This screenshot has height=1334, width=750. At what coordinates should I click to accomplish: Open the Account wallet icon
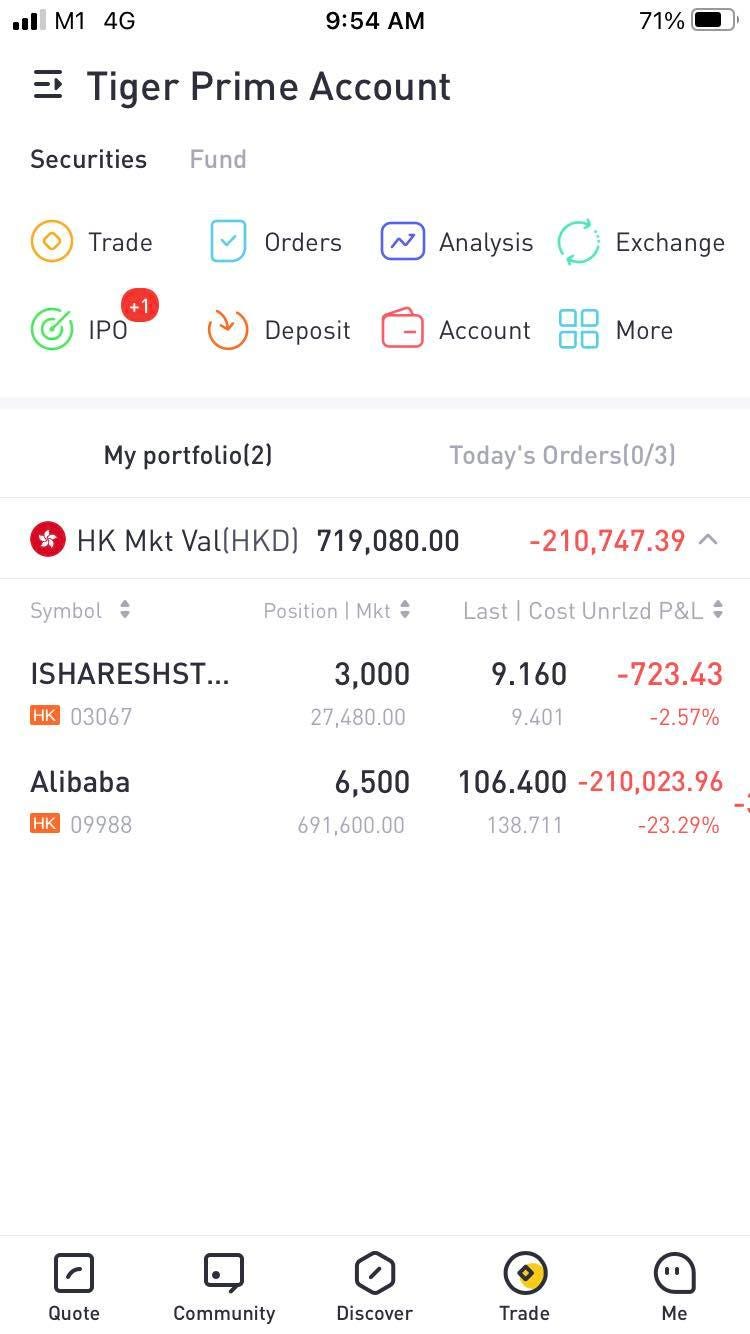coord(403,329)
